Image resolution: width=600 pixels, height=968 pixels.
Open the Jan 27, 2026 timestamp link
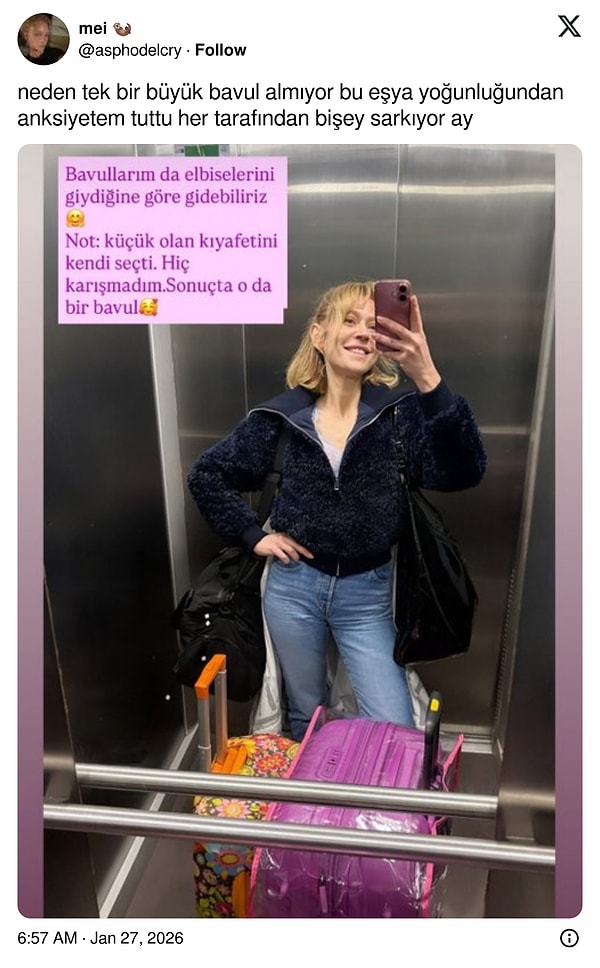(100, 938)
